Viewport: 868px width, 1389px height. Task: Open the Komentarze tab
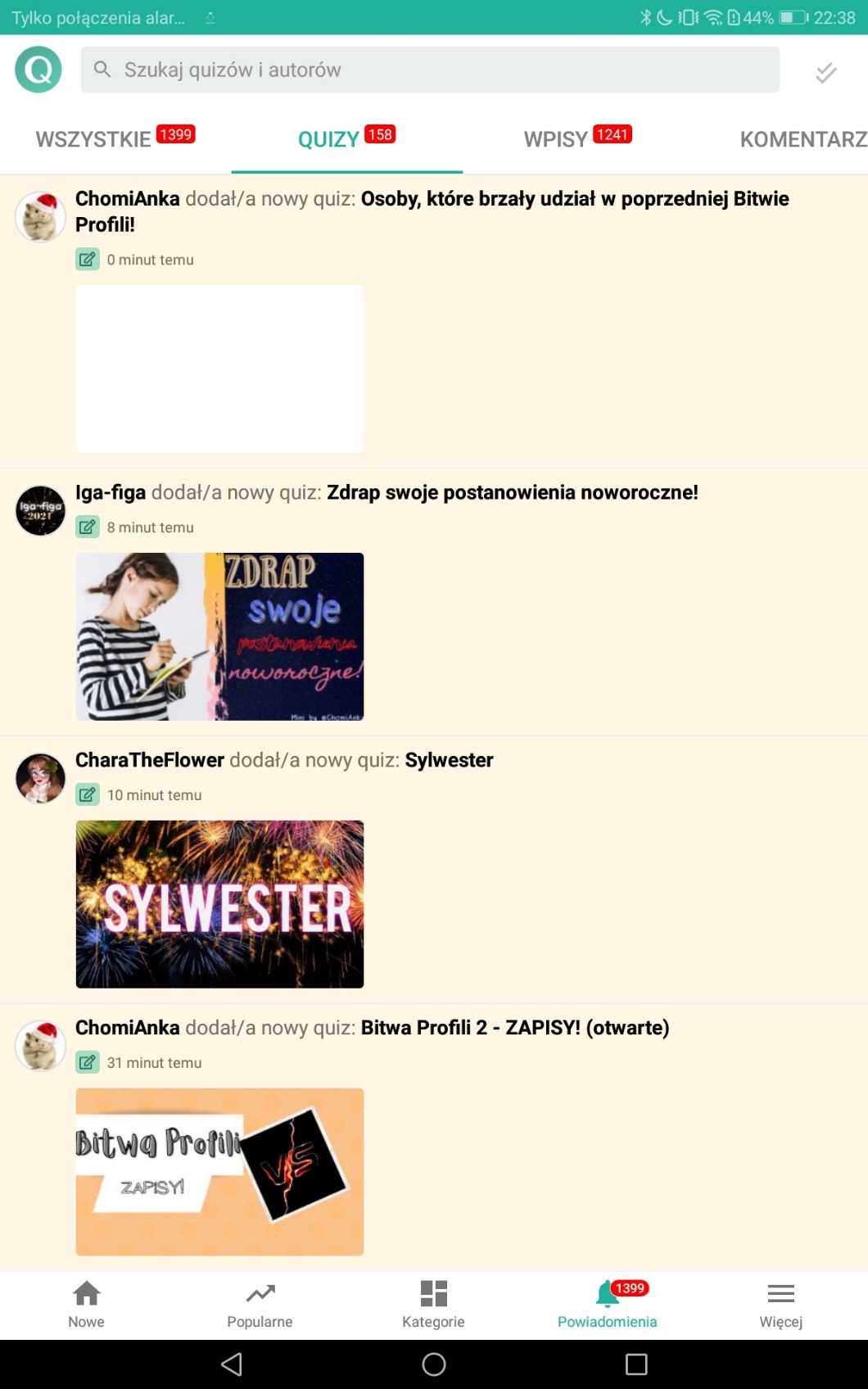click(803, 138)
